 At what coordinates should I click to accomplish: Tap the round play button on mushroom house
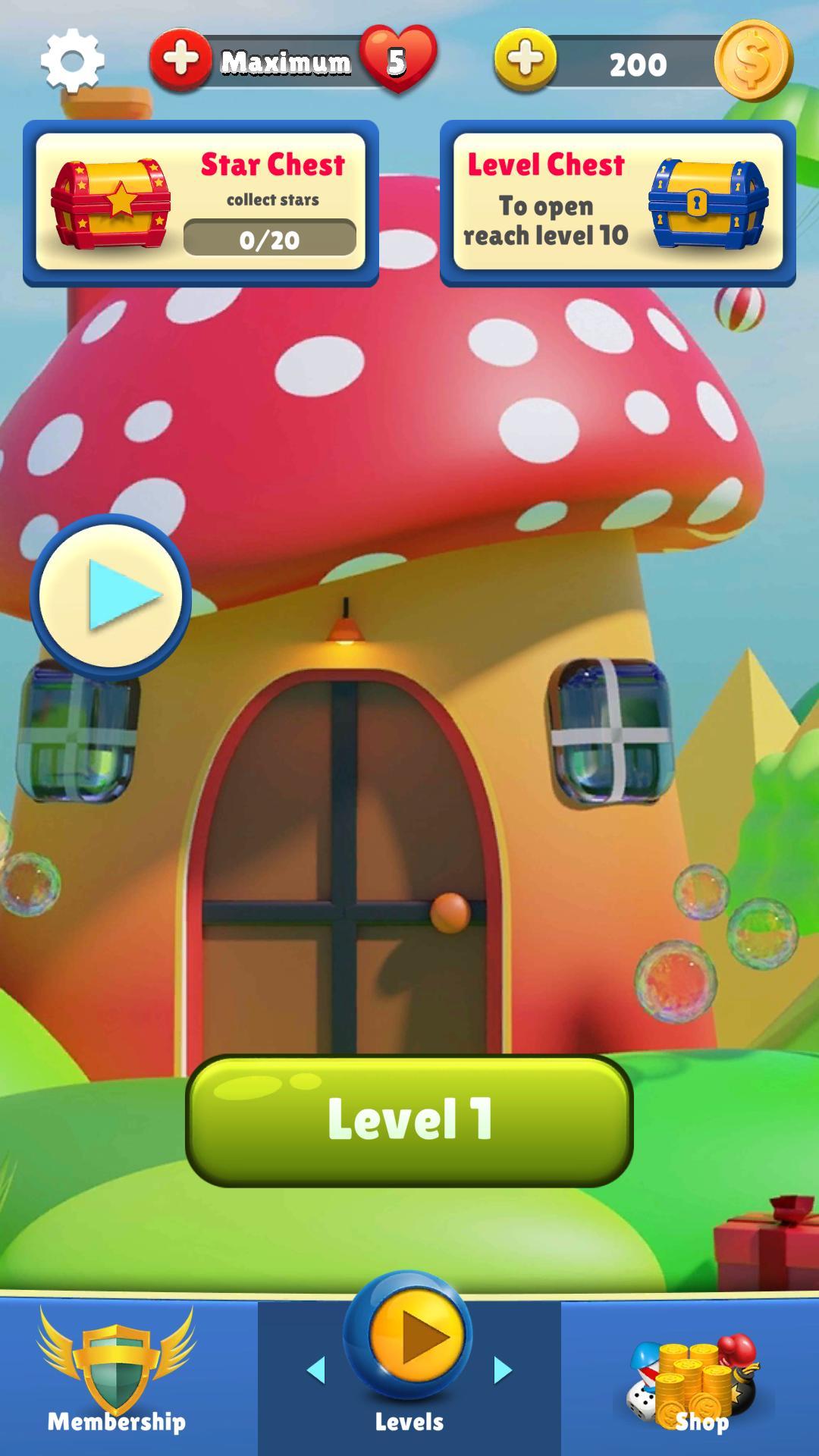[x=111, y=596]
